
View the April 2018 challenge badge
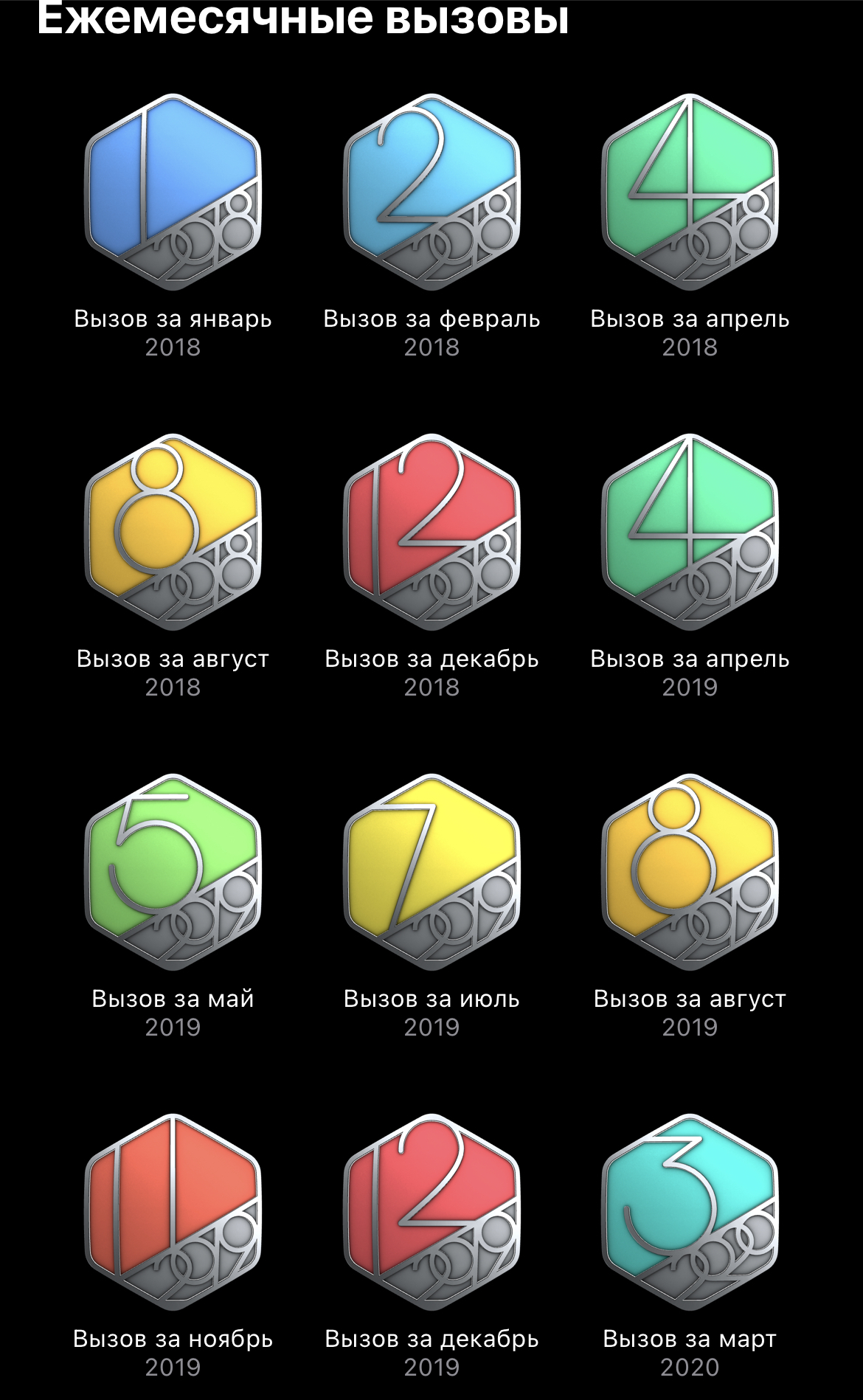click(x=690, y=192)
